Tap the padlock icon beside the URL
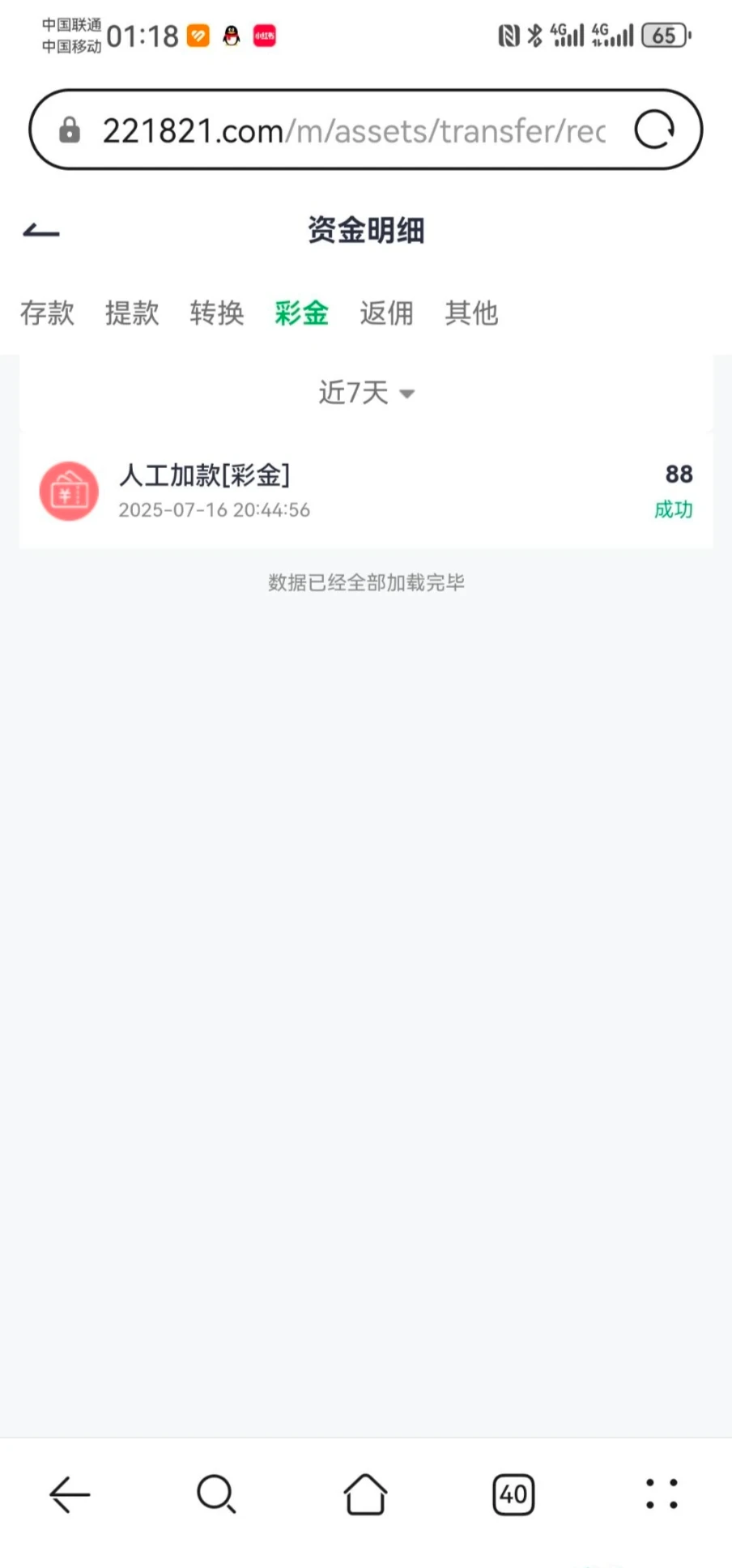732x1568 pixels. (x=69, y=130)
